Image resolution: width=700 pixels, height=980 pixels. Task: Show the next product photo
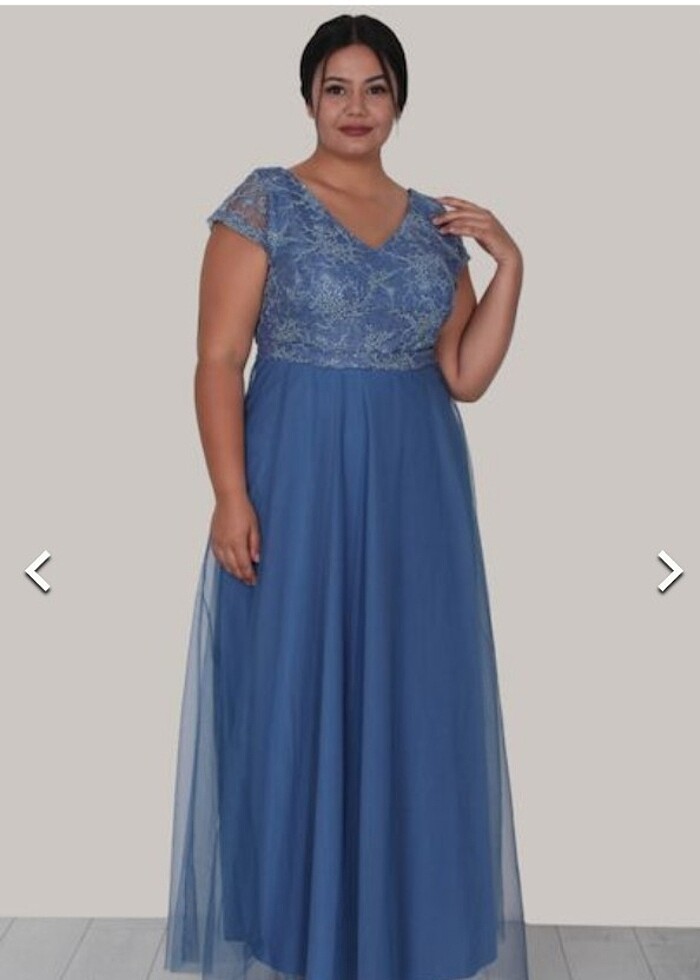[669, 571]
